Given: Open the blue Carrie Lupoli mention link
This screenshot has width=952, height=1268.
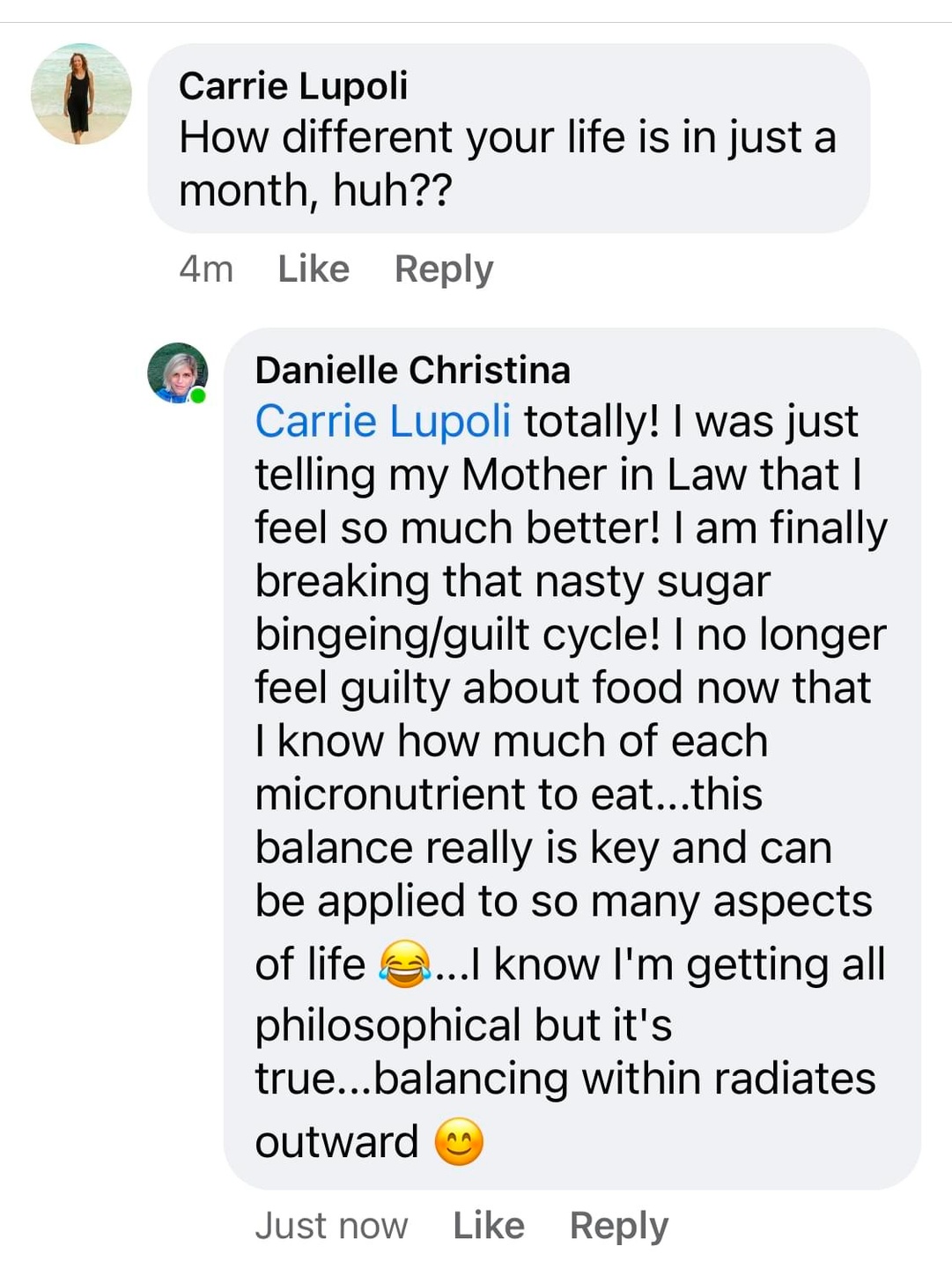Looking at the screenshot, I should pos(383,421).
